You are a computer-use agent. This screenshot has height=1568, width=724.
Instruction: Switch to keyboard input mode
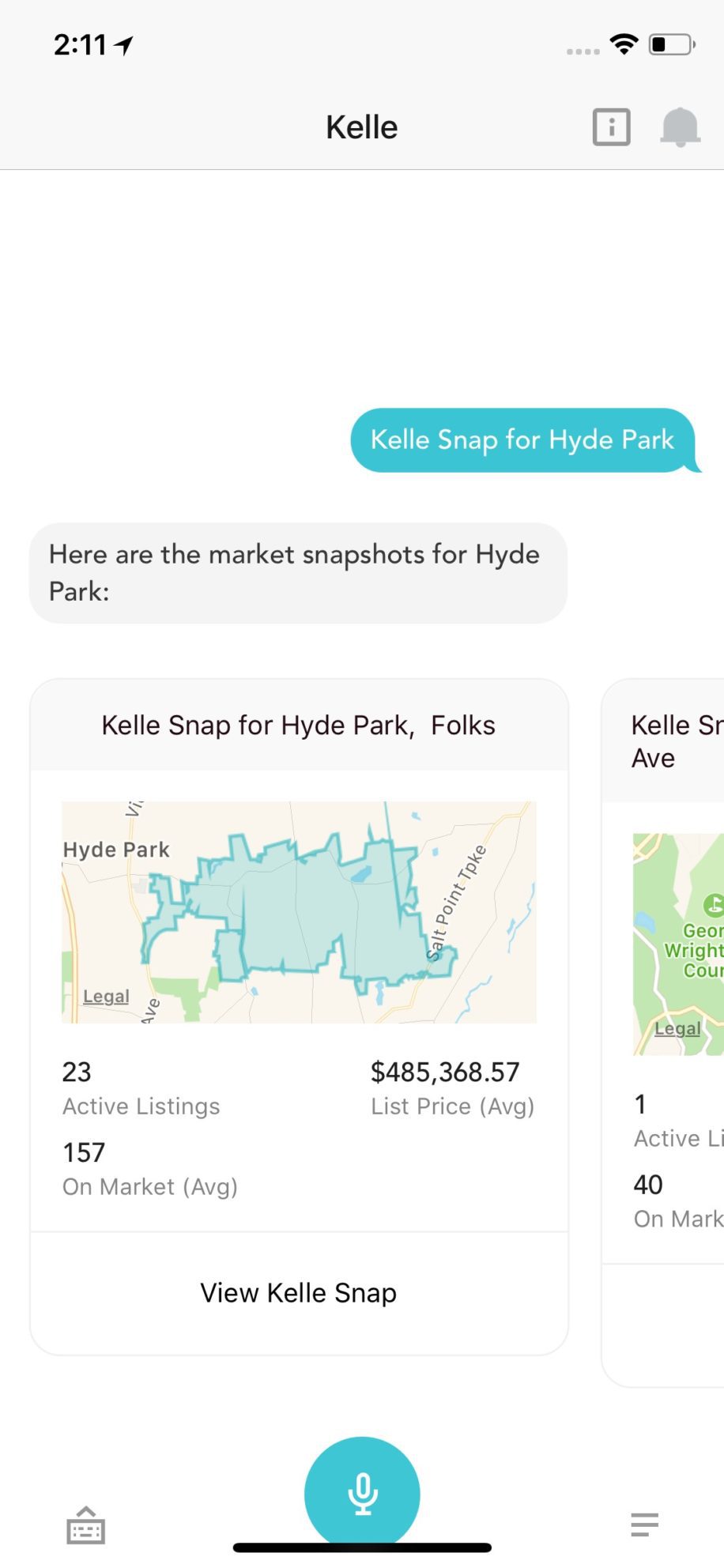click(85, 1525)
